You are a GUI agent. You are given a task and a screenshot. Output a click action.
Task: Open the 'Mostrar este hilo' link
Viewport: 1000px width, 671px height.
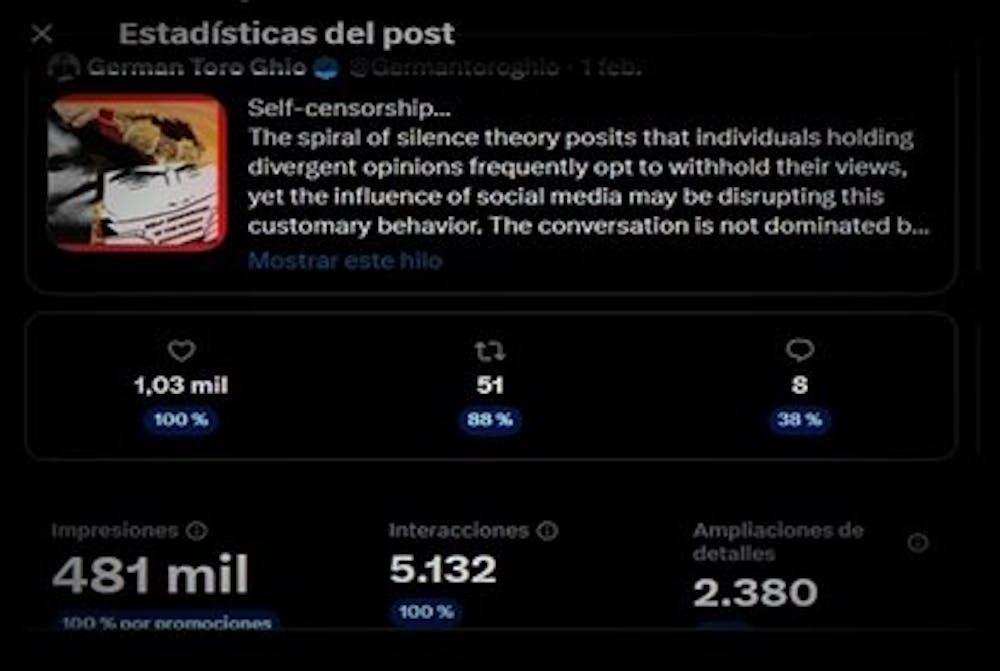point(344,261)
